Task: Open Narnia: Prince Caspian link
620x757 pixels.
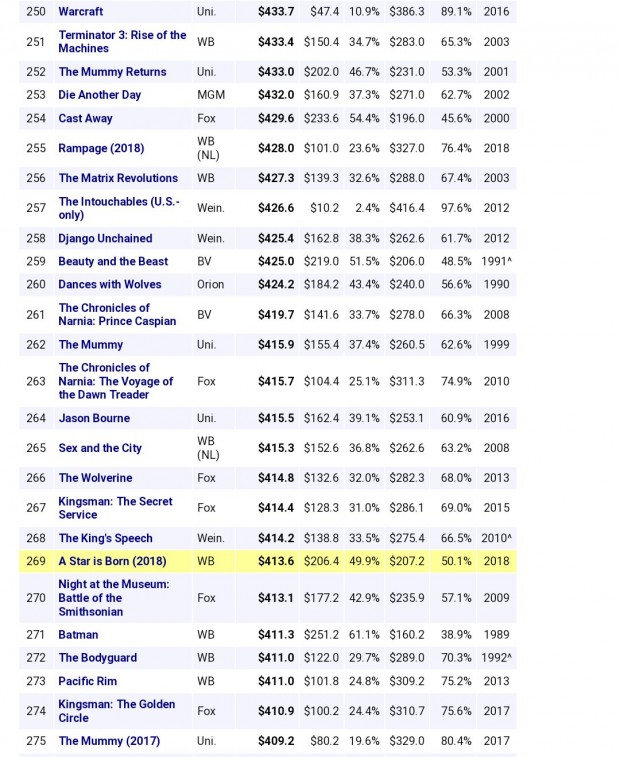Action: 117,314
